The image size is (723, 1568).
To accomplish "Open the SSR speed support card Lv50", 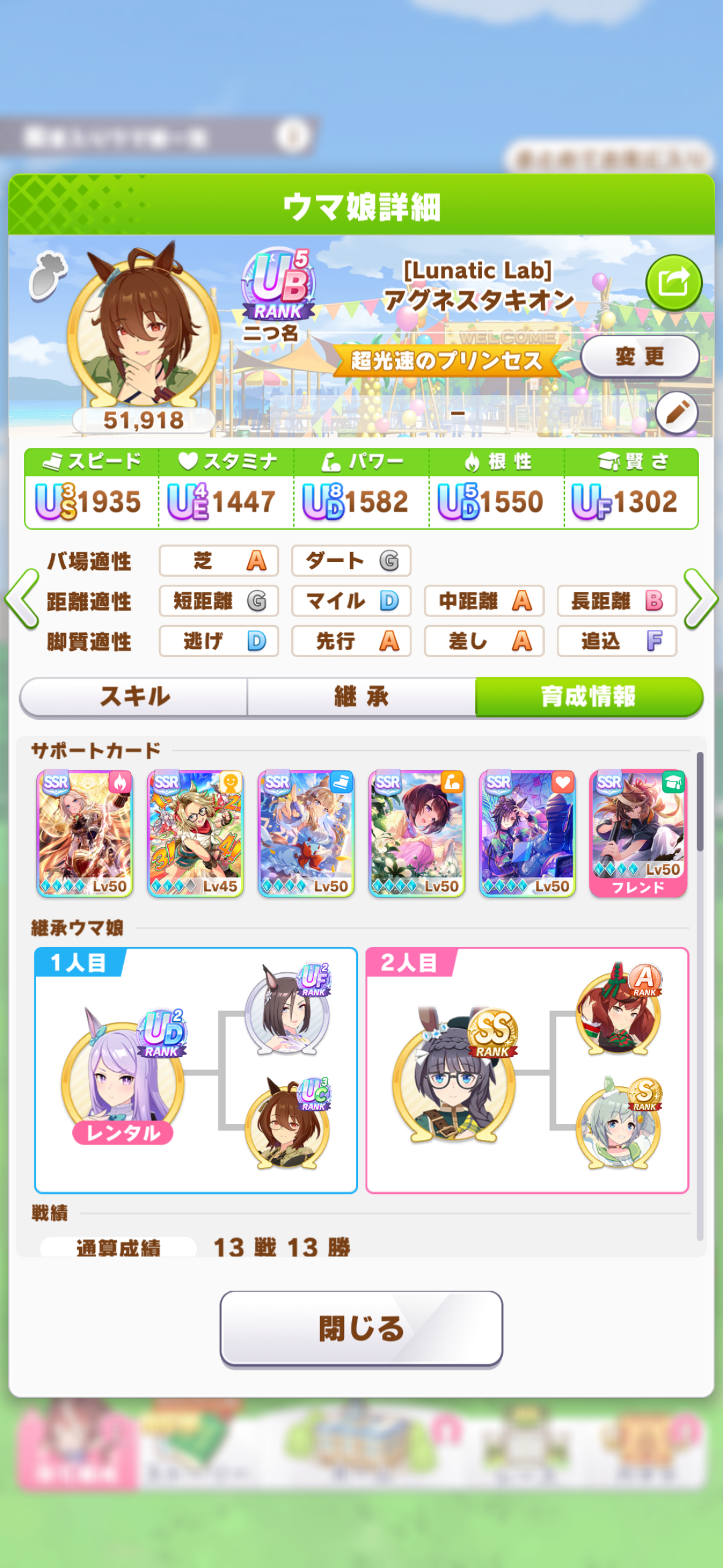I will point(306,834).
